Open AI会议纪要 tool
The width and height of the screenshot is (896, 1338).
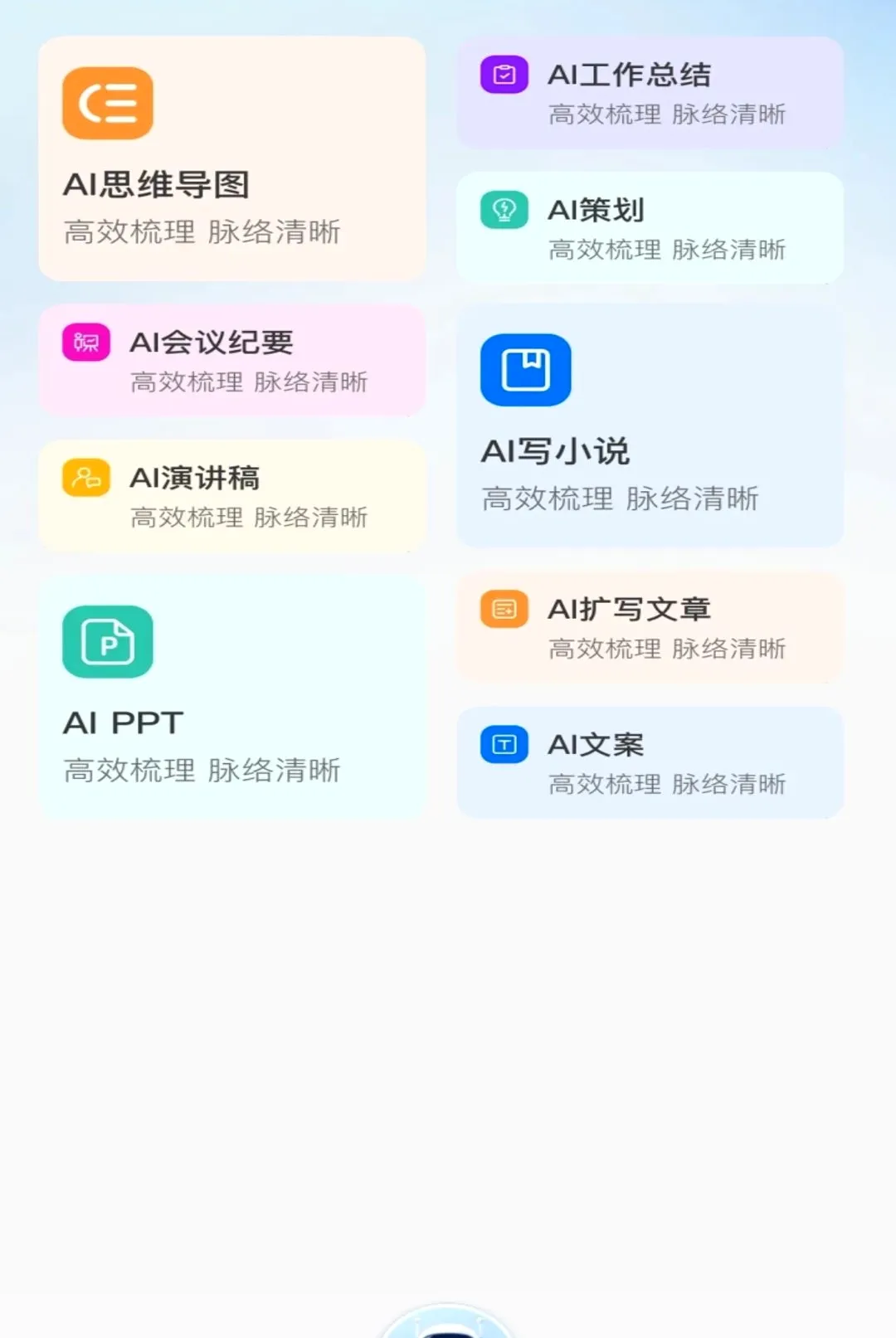pyautogui.click(x=231, y=360)
